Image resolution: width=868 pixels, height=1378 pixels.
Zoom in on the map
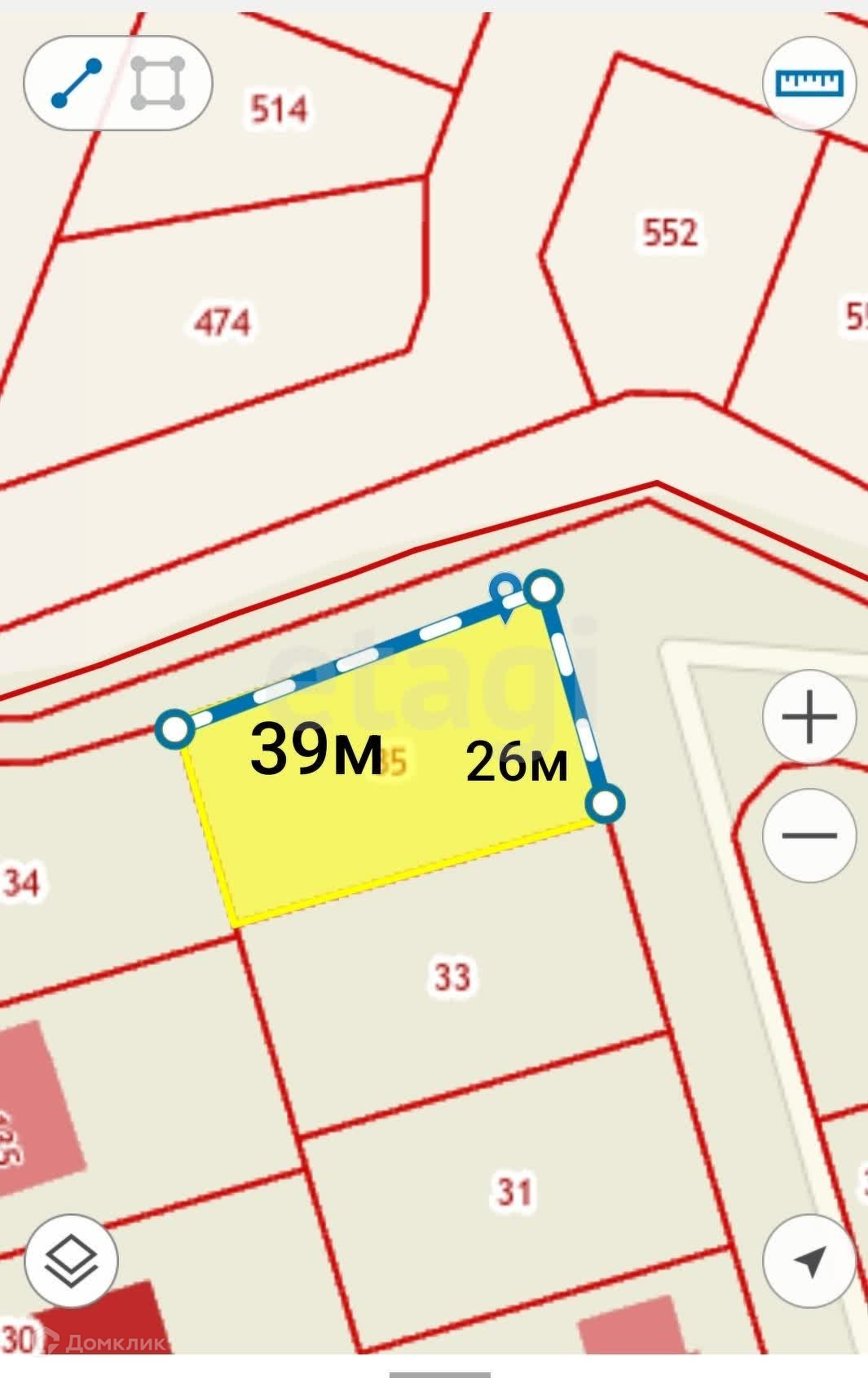(809, 717)
